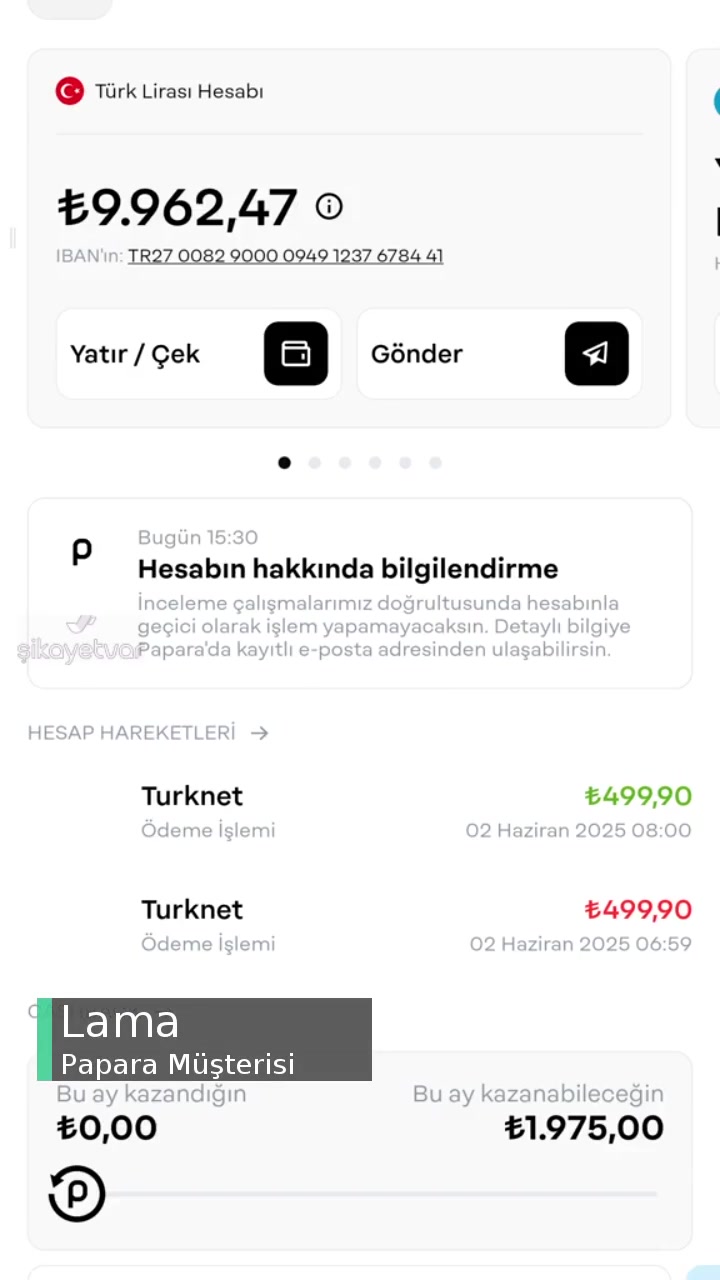The height and width of the screenshot is (1280, 720).
Task: Select the first carousel page dot
Action: pyautogui.click(x=284, y=462)
